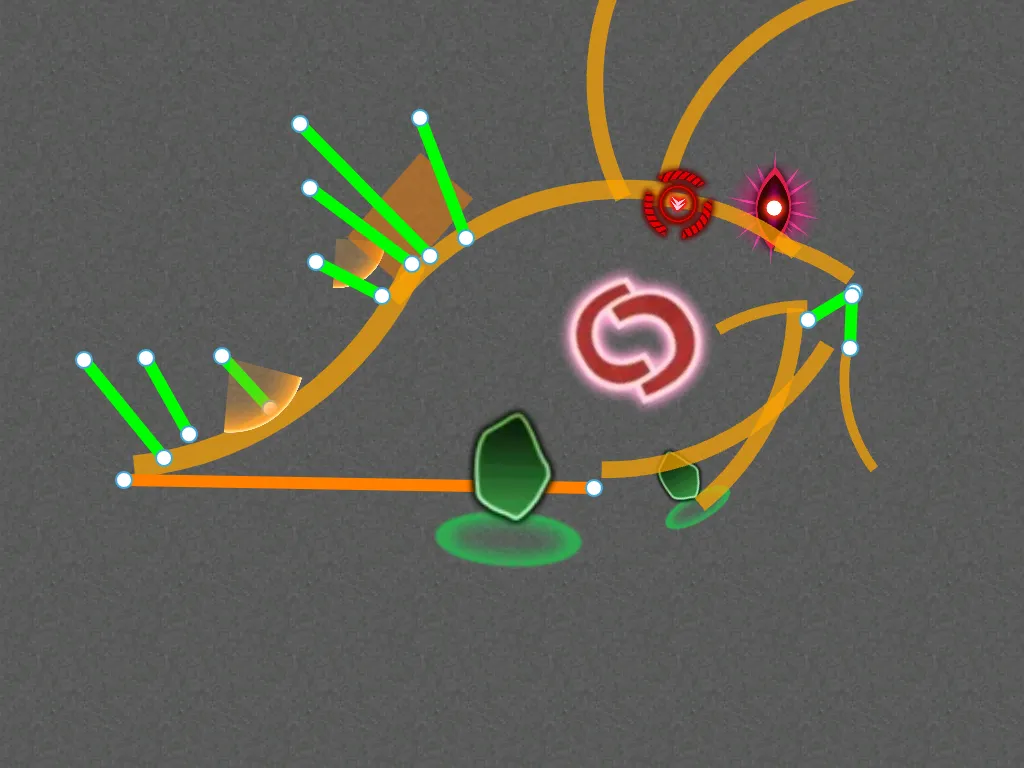Image resolution: width=1024 pixels, height=768 pixels.
Task: Tap the pink glowing eye object
Action: [x=774, y=207]
